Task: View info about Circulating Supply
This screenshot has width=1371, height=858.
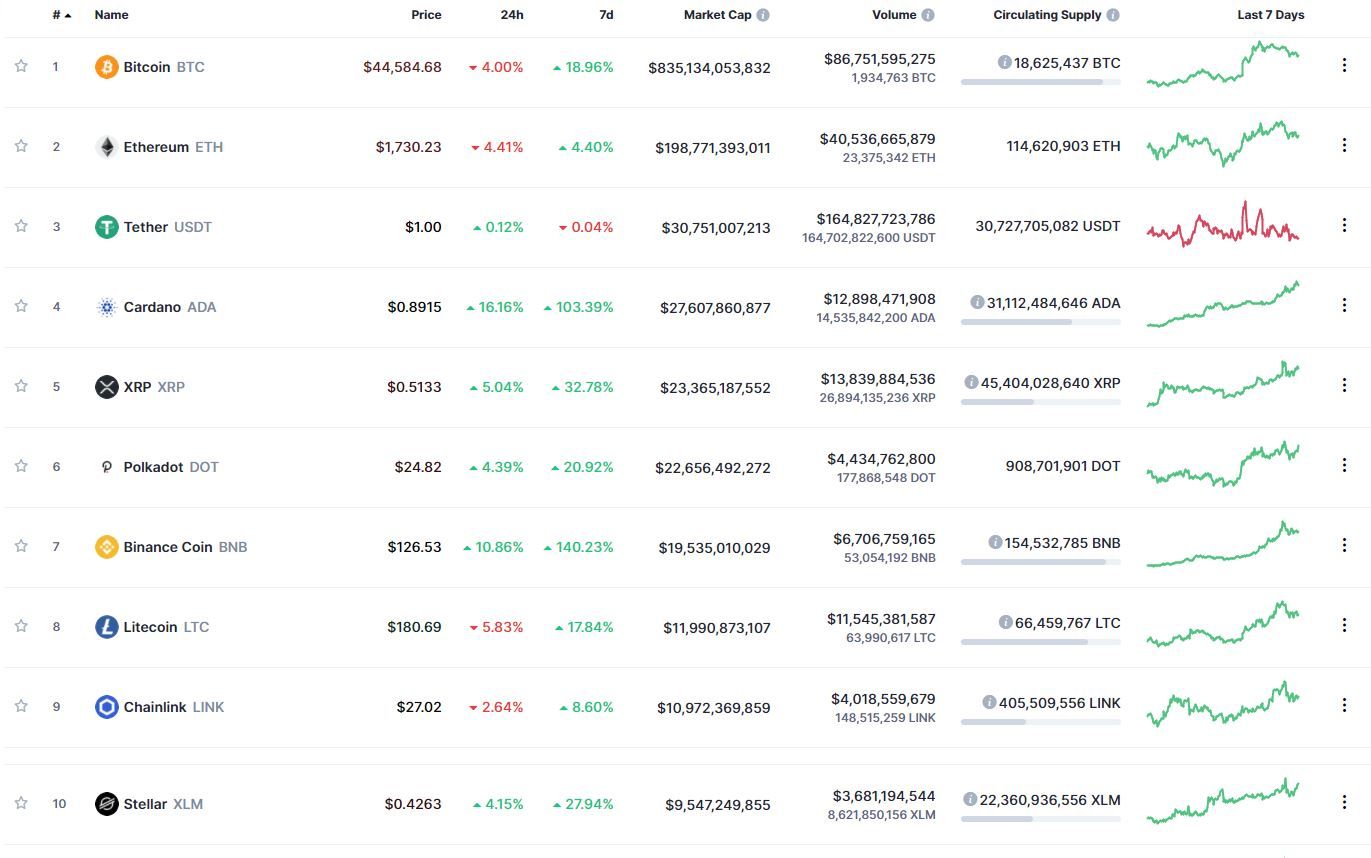Action: 1113,15
